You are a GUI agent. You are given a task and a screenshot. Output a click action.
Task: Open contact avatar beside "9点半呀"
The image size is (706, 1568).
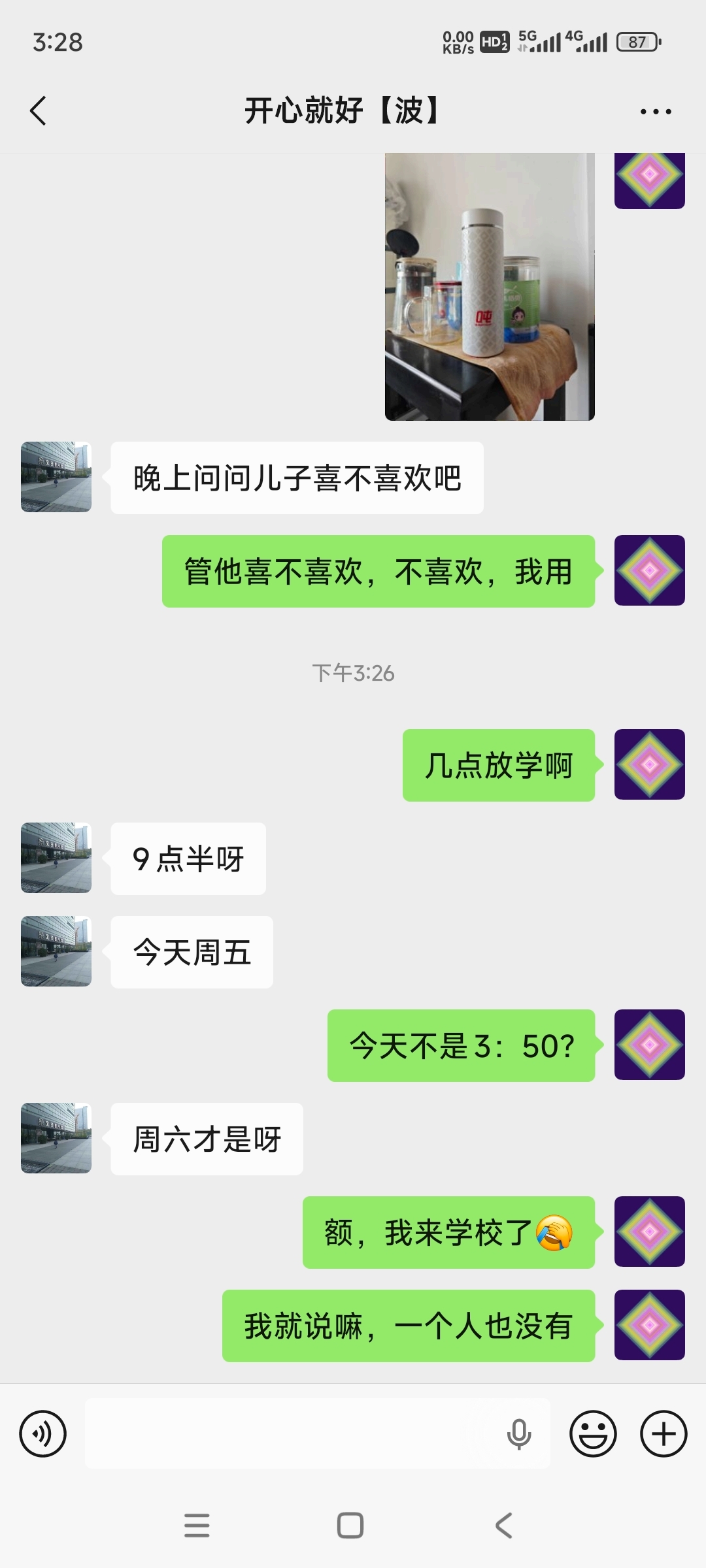tap(56, 858)
